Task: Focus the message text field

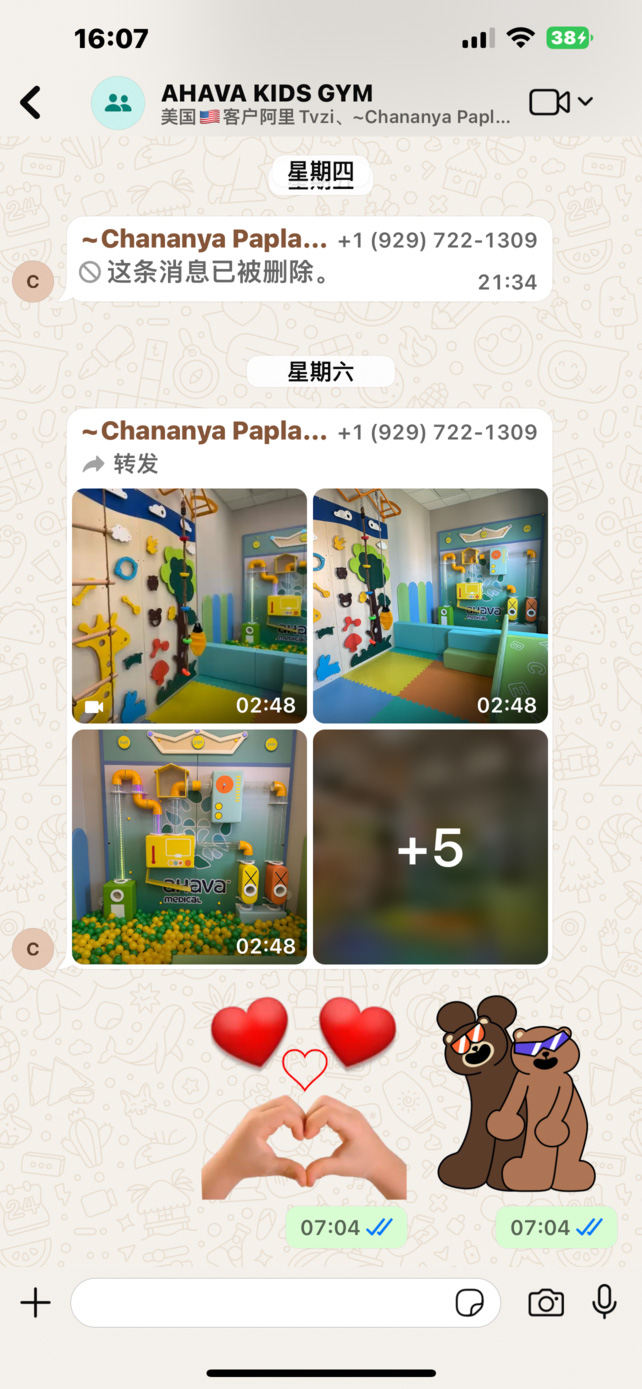Action: click(260, 1302)
